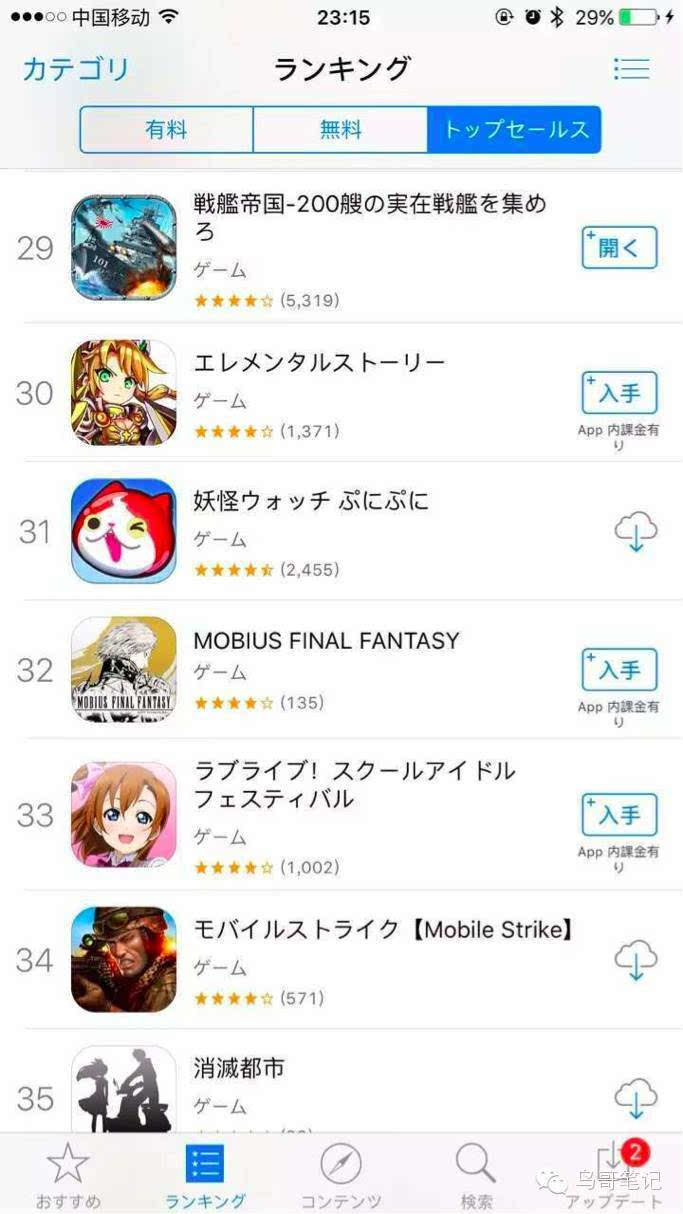Download モバイルストライク via cloud icon
Viewport: 683px width, 1214px height.
(x=635, y=961)
